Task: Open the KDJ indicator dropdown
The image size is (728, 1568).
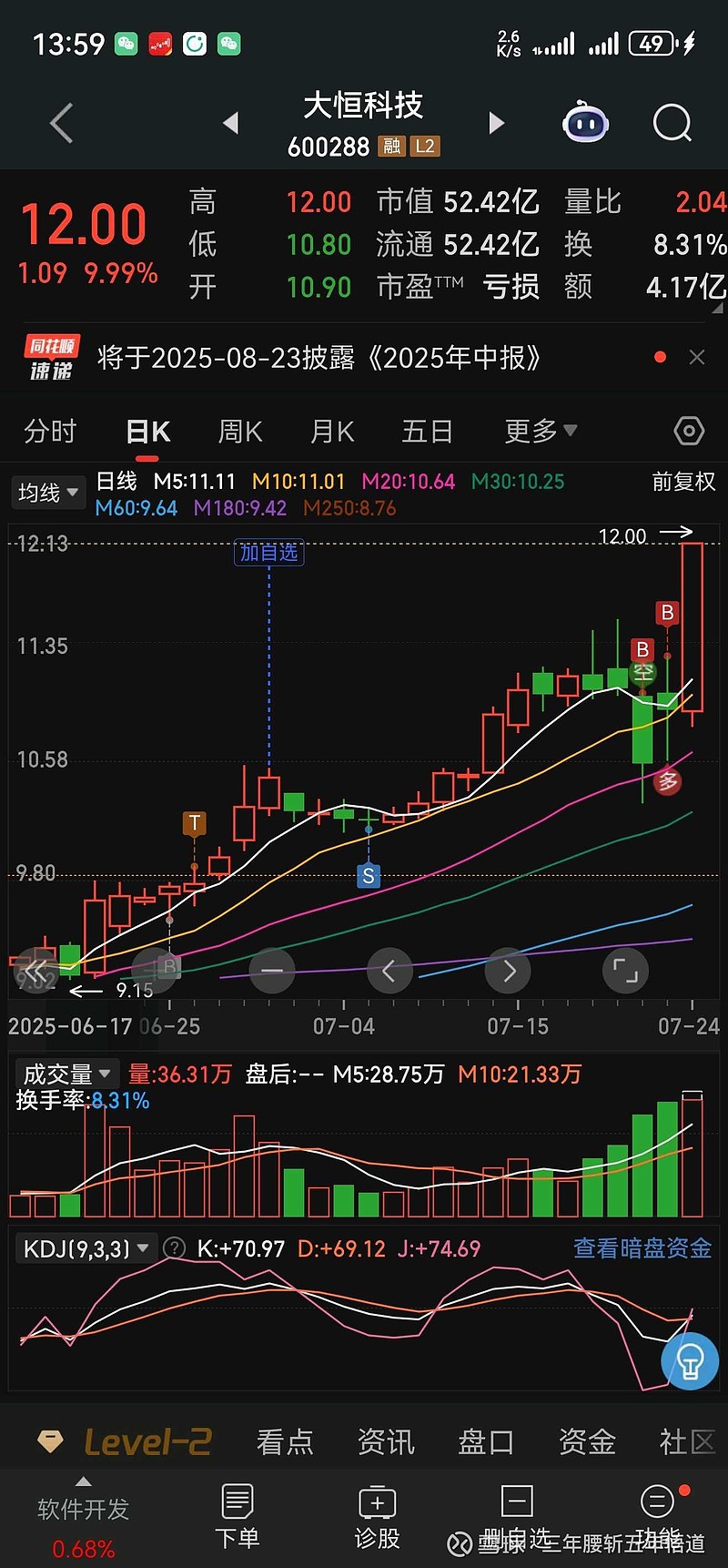Action: [86, 1248]
